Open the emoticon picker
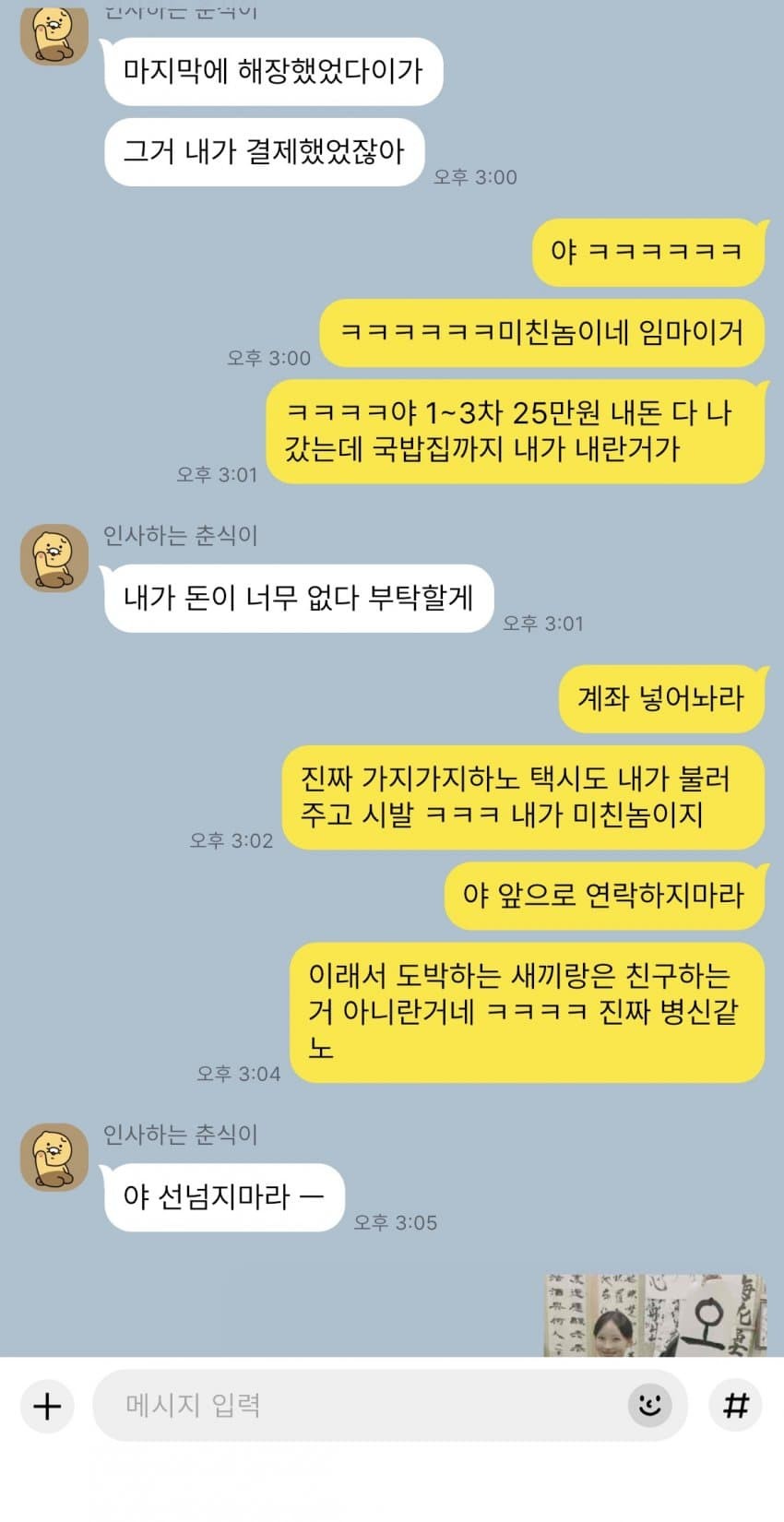Image resolution: width=784 pixels, height=1522 pixels. [650, 1406]
